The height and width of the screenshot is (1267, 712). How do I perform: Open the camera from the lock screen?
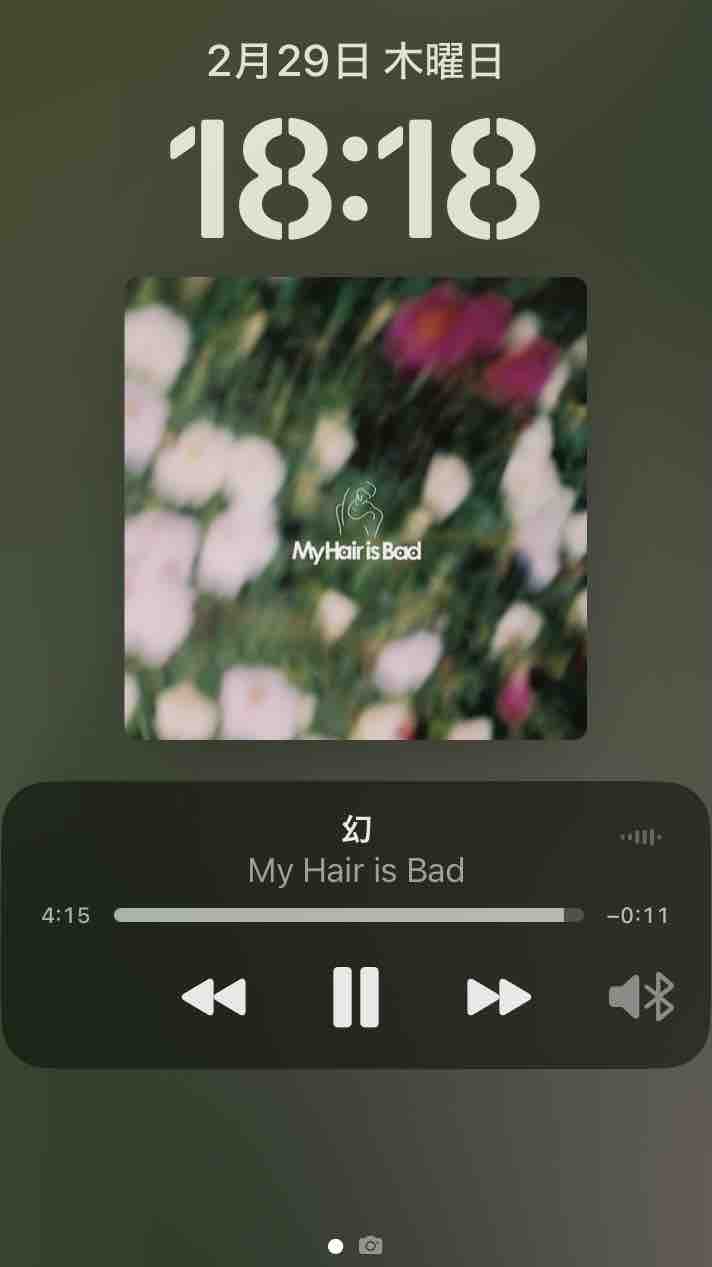tap(371, 1246)
